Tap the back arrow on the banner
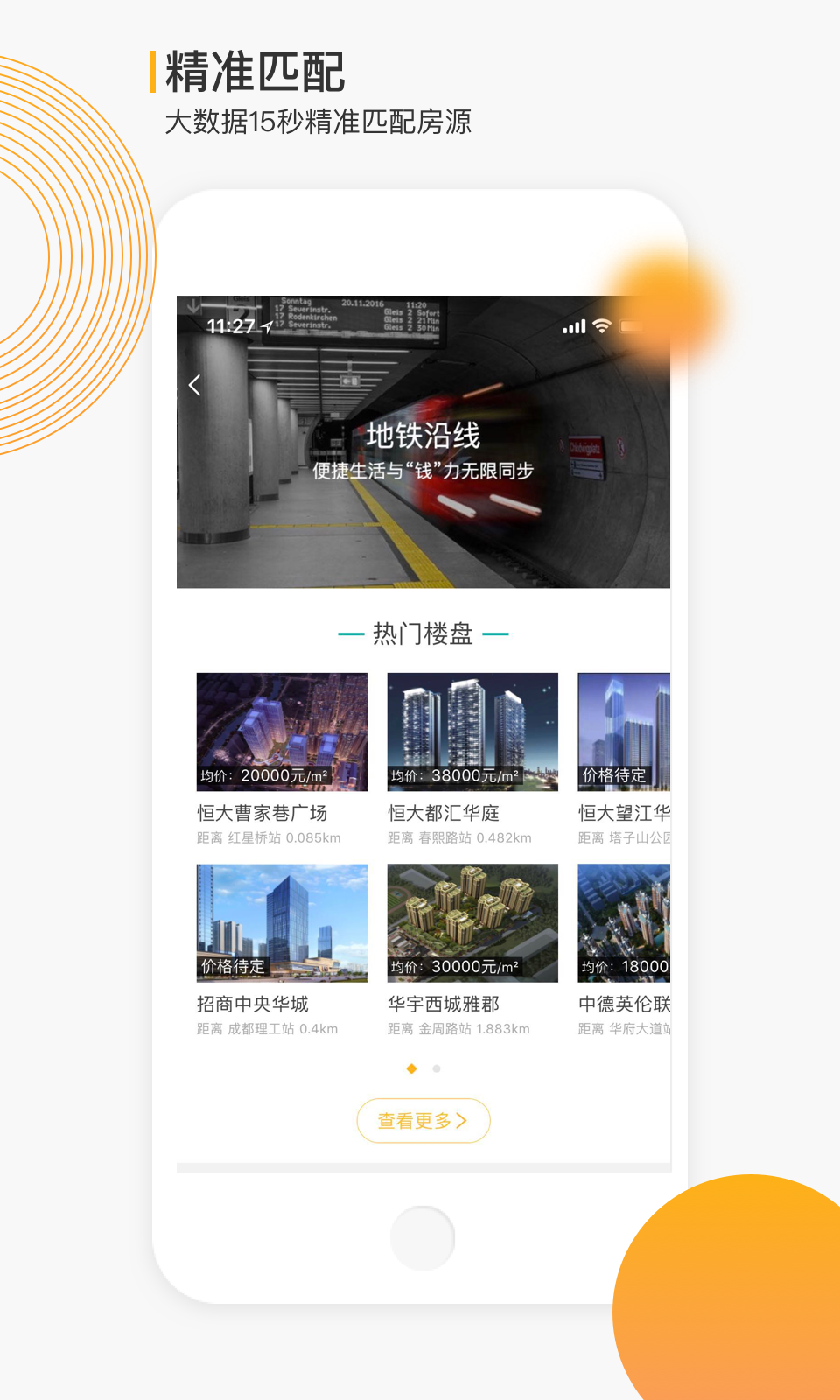Image resolution: width=840 pixels, height=1400 pixels. pos(194,383)
